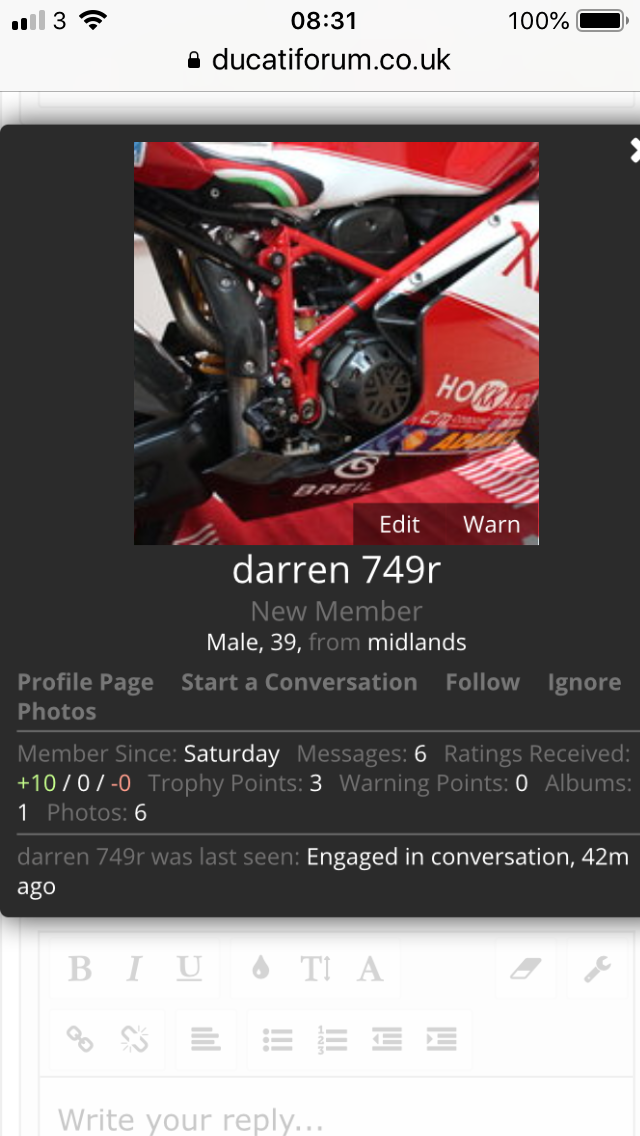This screenshot has height=1136, width=640.
Task: Tap the midlands location link
Action: point(417,642)
